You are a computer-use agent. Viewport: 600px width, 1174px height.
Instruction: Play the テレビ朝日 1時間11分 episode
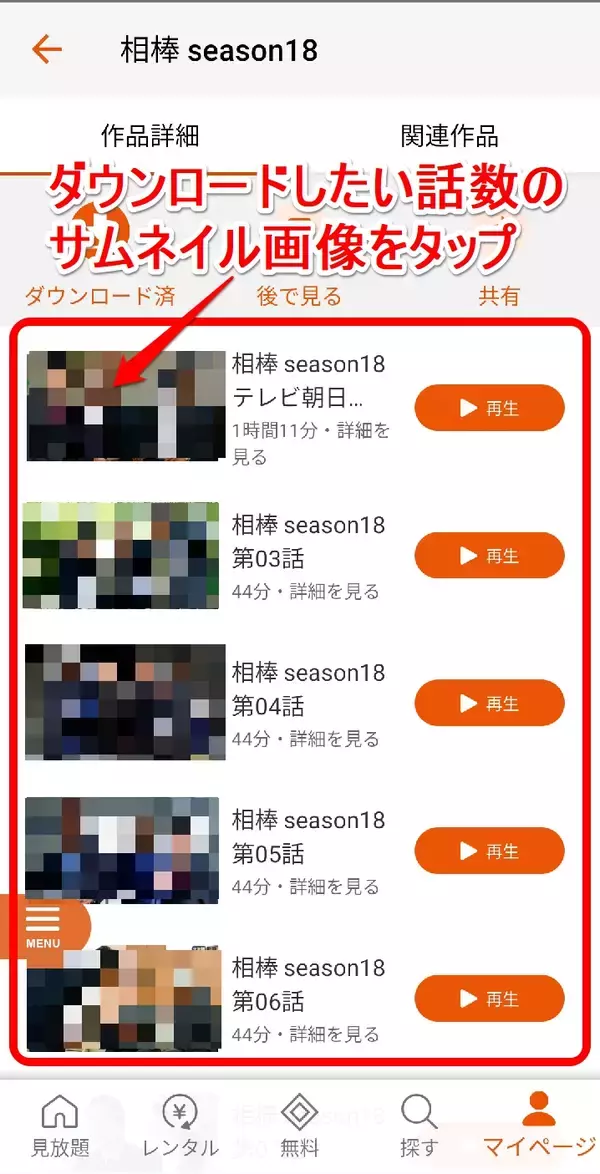click(x=489, y=408)
